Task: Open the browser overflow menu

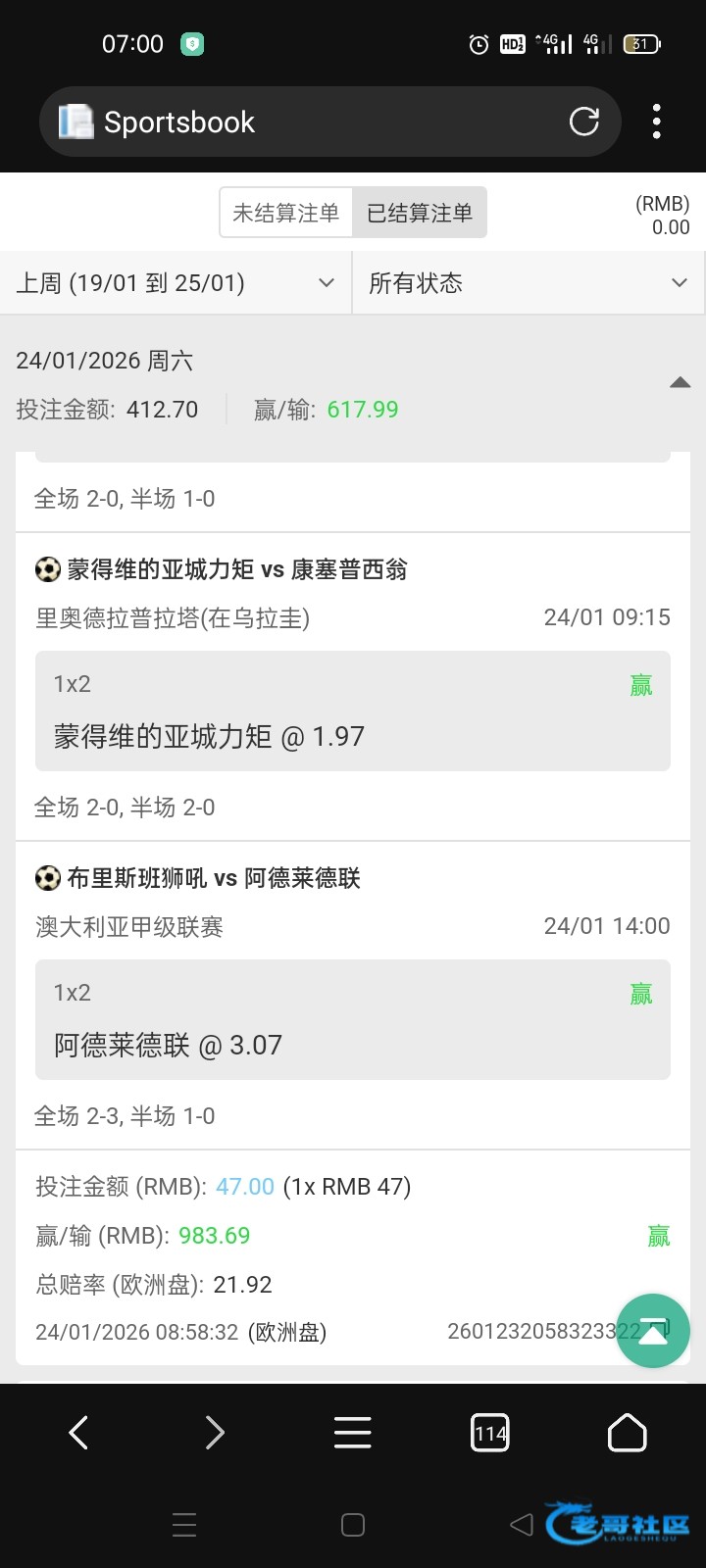Action: pyautogui.click(x=657, y=122)
